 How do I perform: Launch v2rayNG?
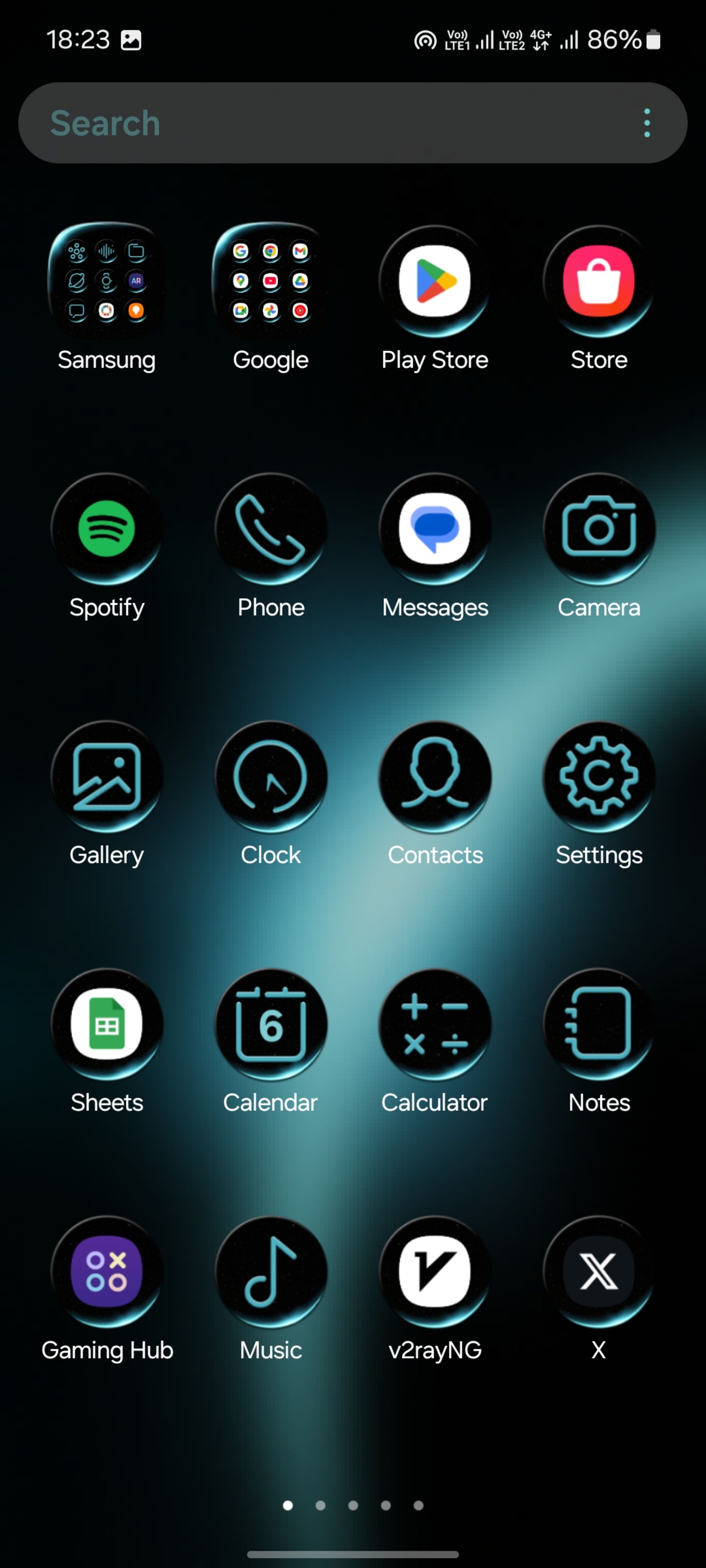[x=434, y=1271]
